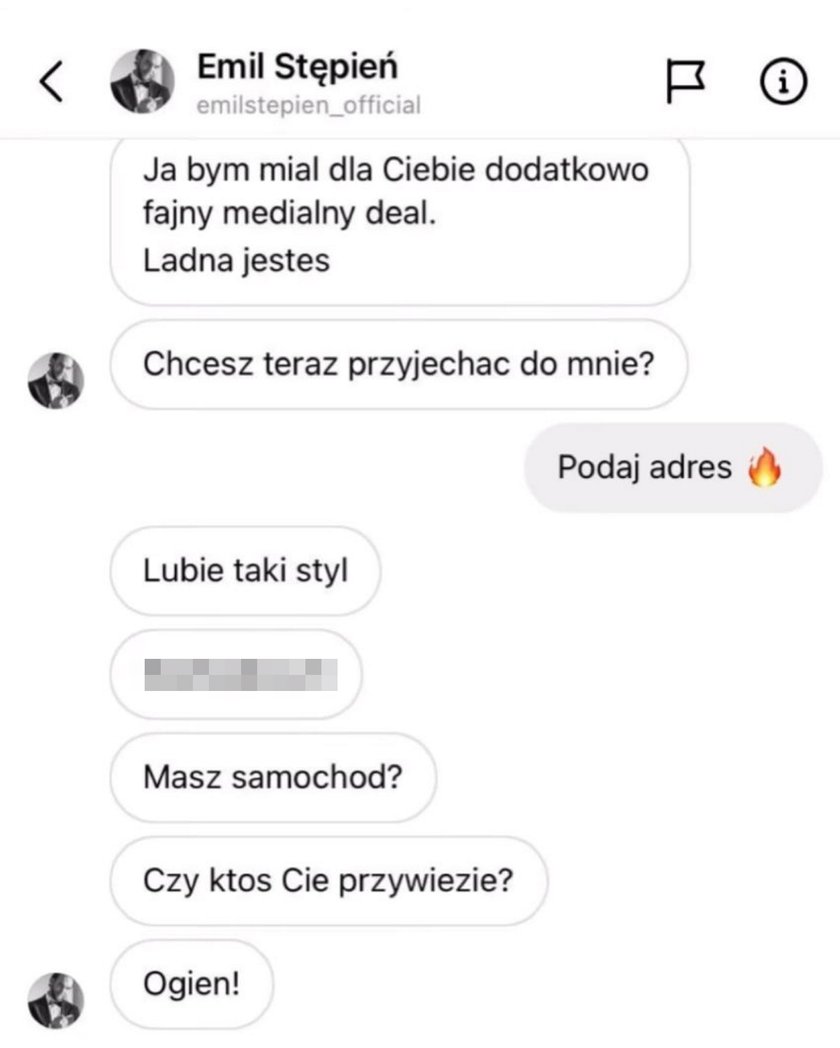
Task: Tap avatar beside the Ogien! message
Action: point(56,999)
